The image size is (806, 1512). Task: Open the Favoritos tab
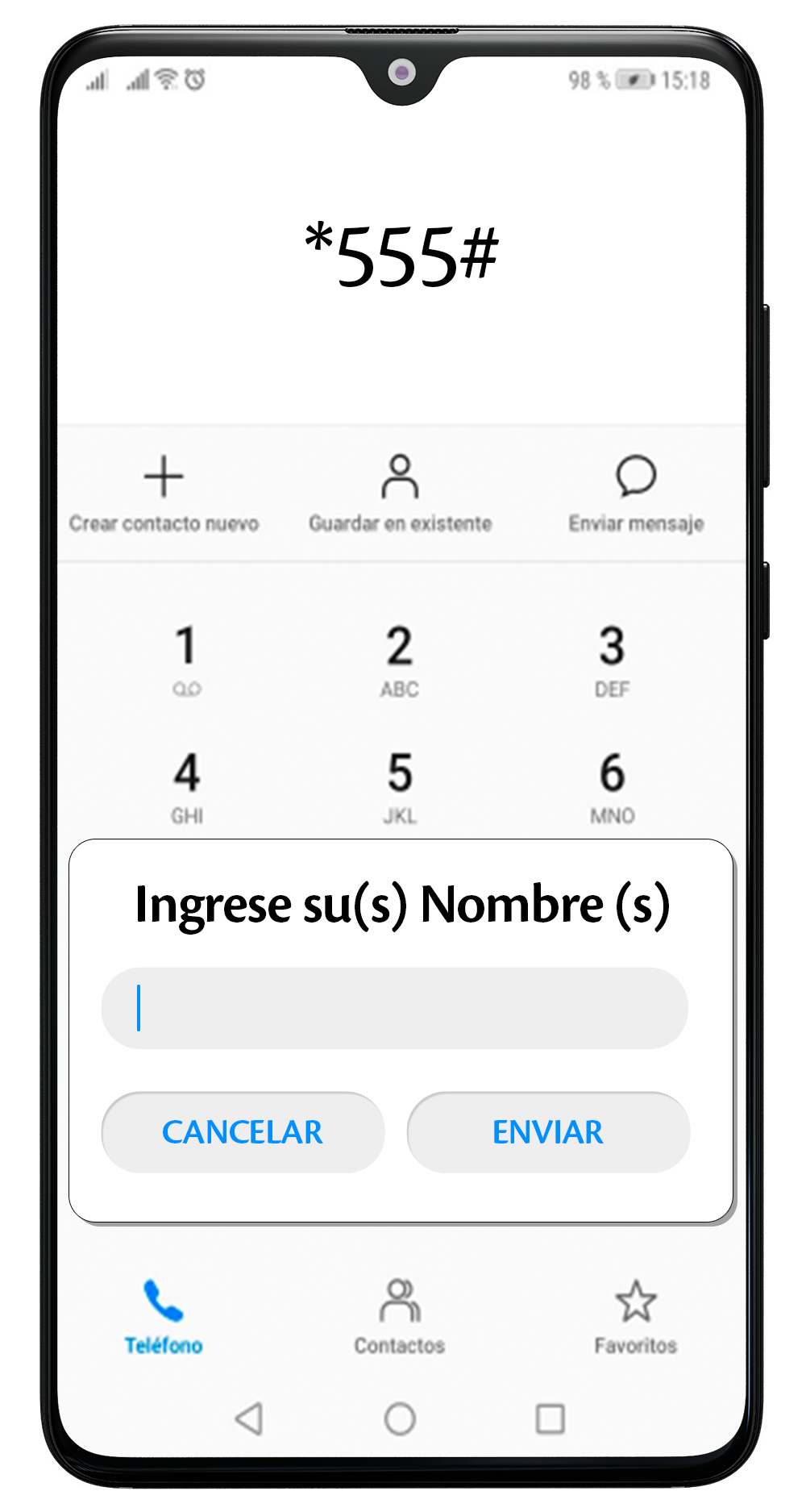pos(636,1316)
